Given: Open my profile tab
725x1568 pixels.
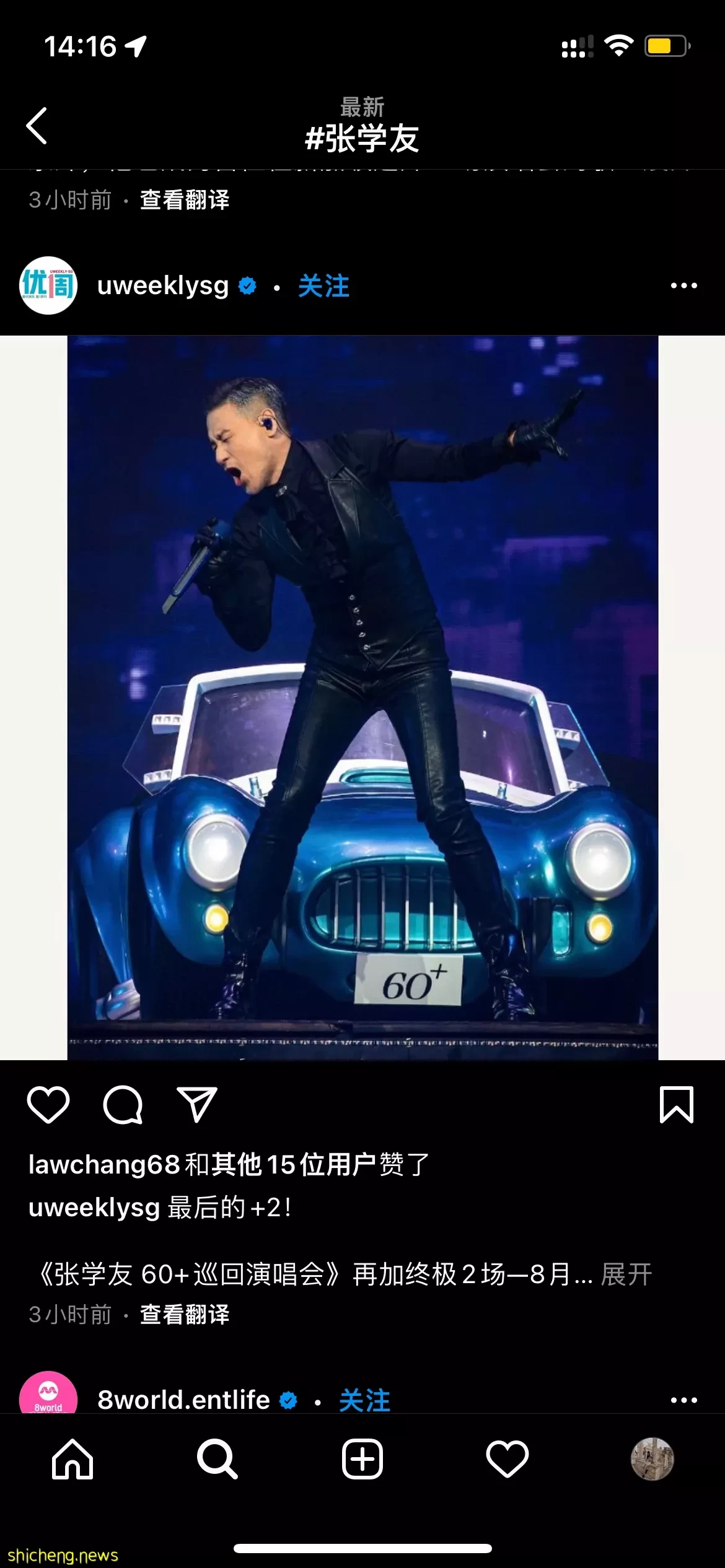Looking at the screenshot, I should click(x=652, y=1459).
